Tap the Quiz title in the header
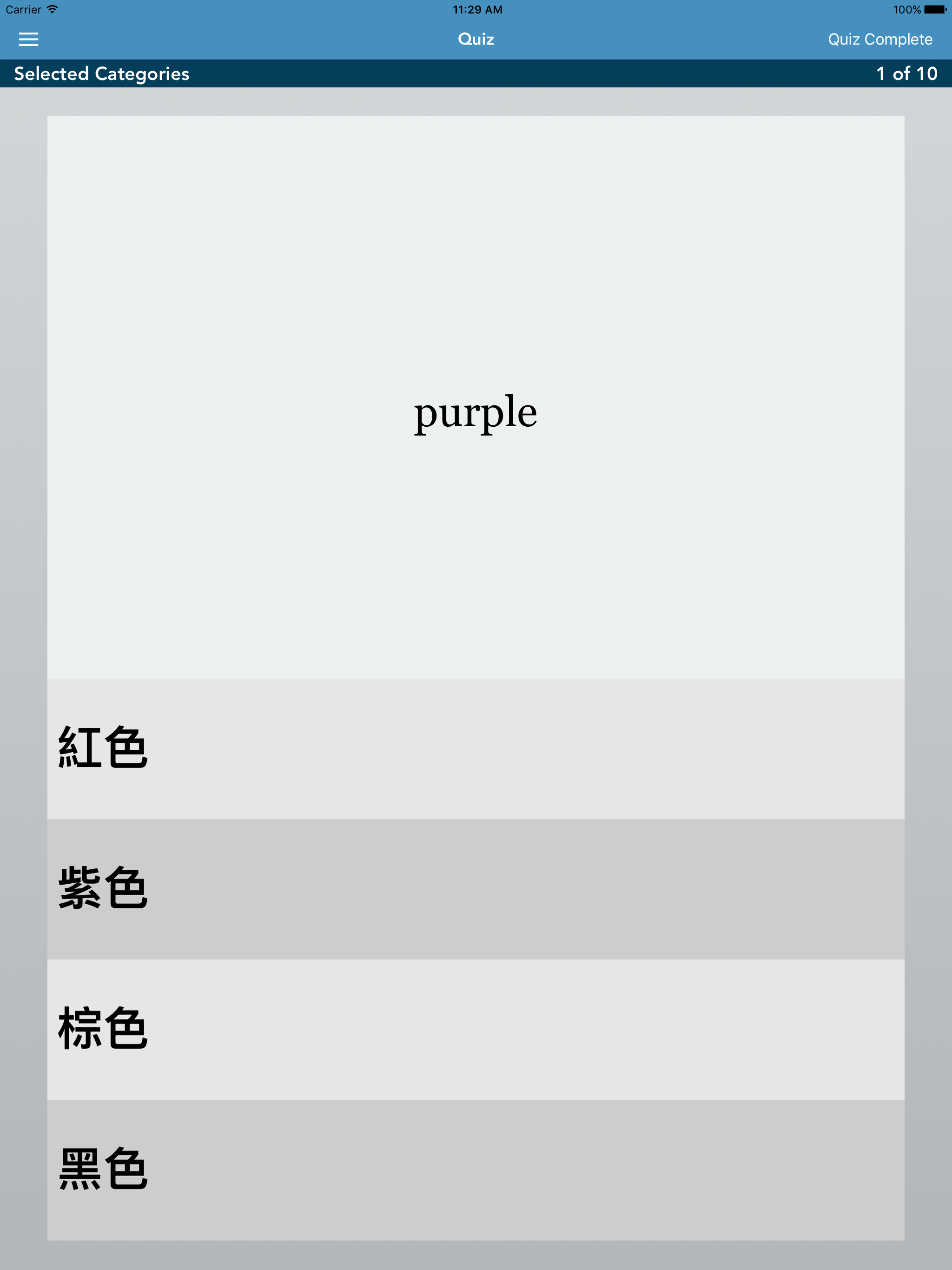This screenshot has width=952, height=1270. point(476,39)
